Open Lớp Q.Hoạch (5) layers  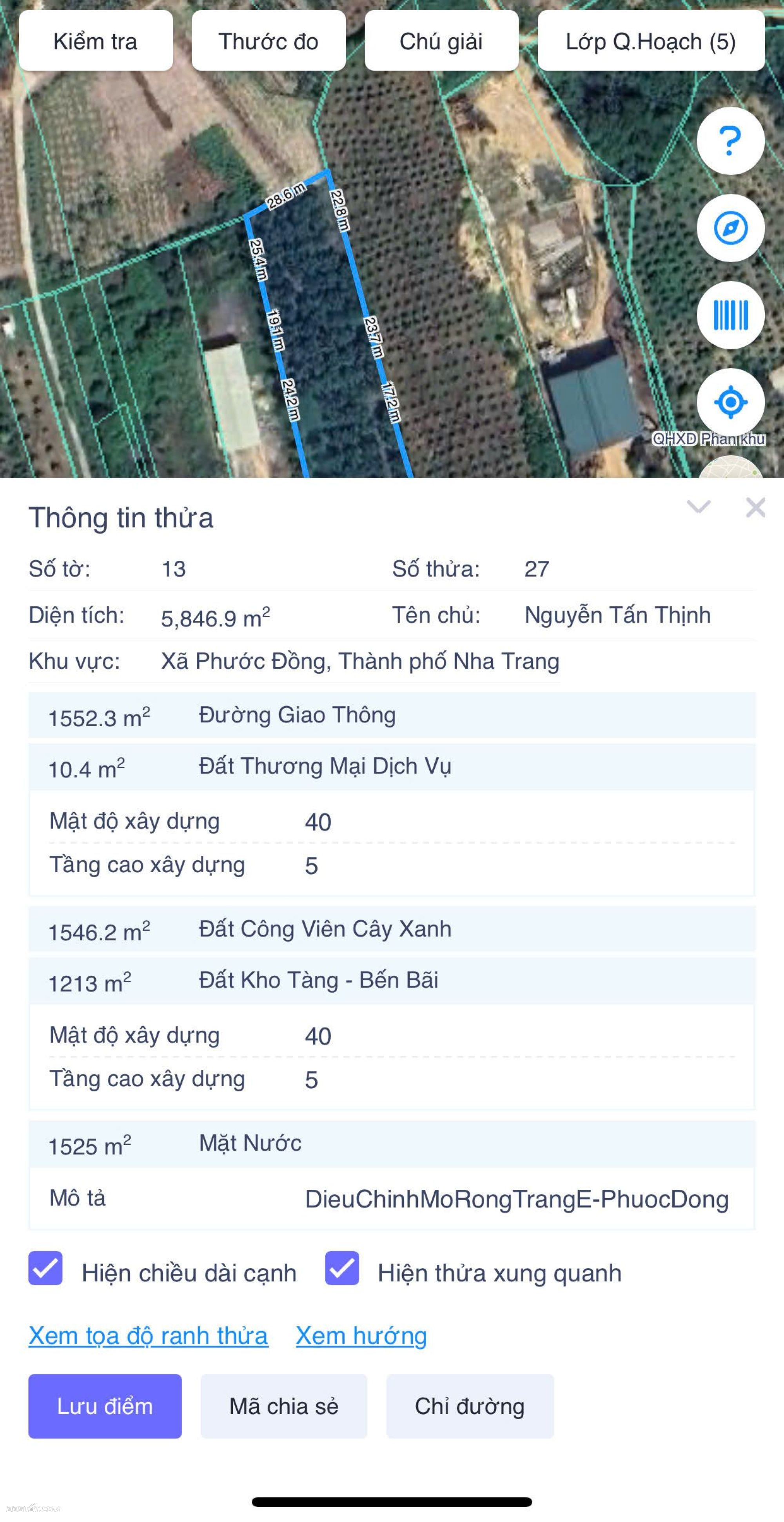click(x=650, y=41)
